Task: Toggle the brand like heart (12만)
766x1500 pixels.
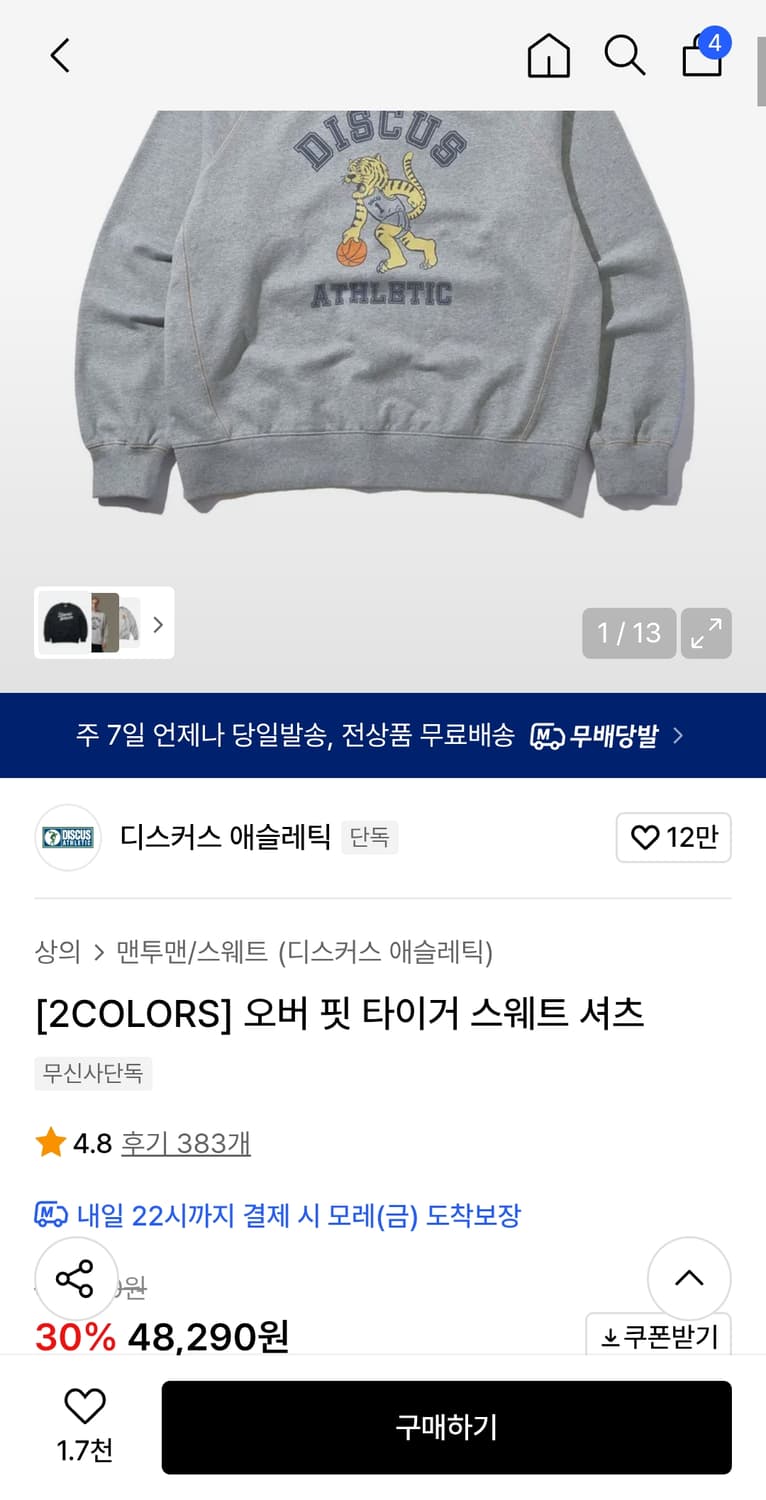Action: pyautogui.click(x=674, y=838)
